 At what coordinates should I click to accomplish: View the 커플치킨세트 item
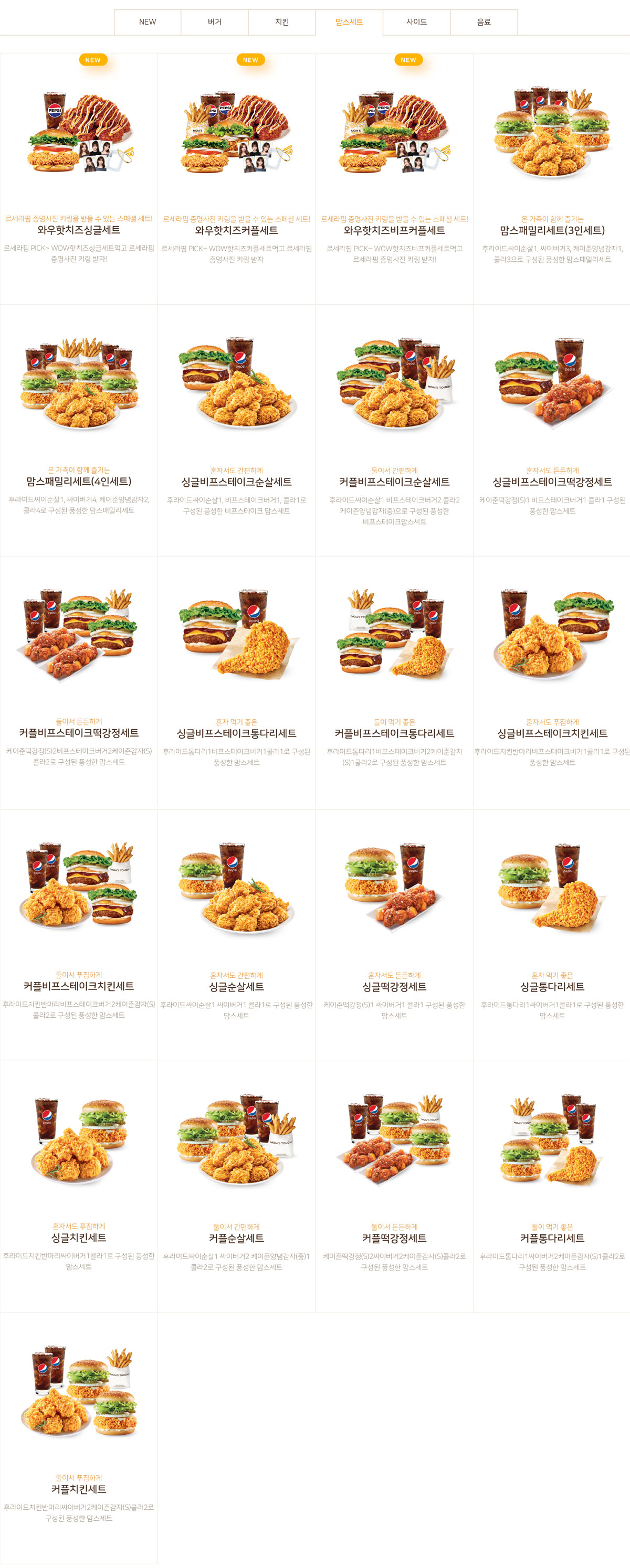[79, 1489]
